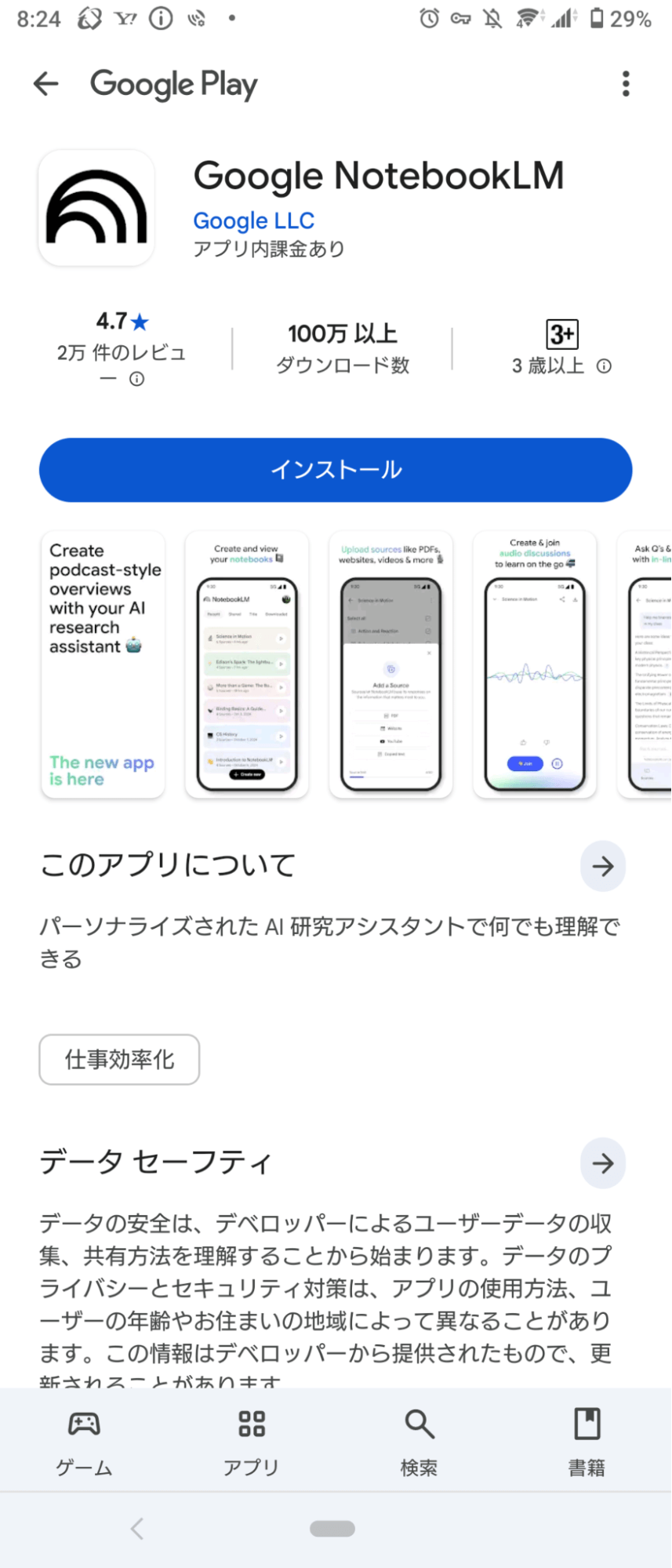Open the Google LLC developer page

point(253,221)
